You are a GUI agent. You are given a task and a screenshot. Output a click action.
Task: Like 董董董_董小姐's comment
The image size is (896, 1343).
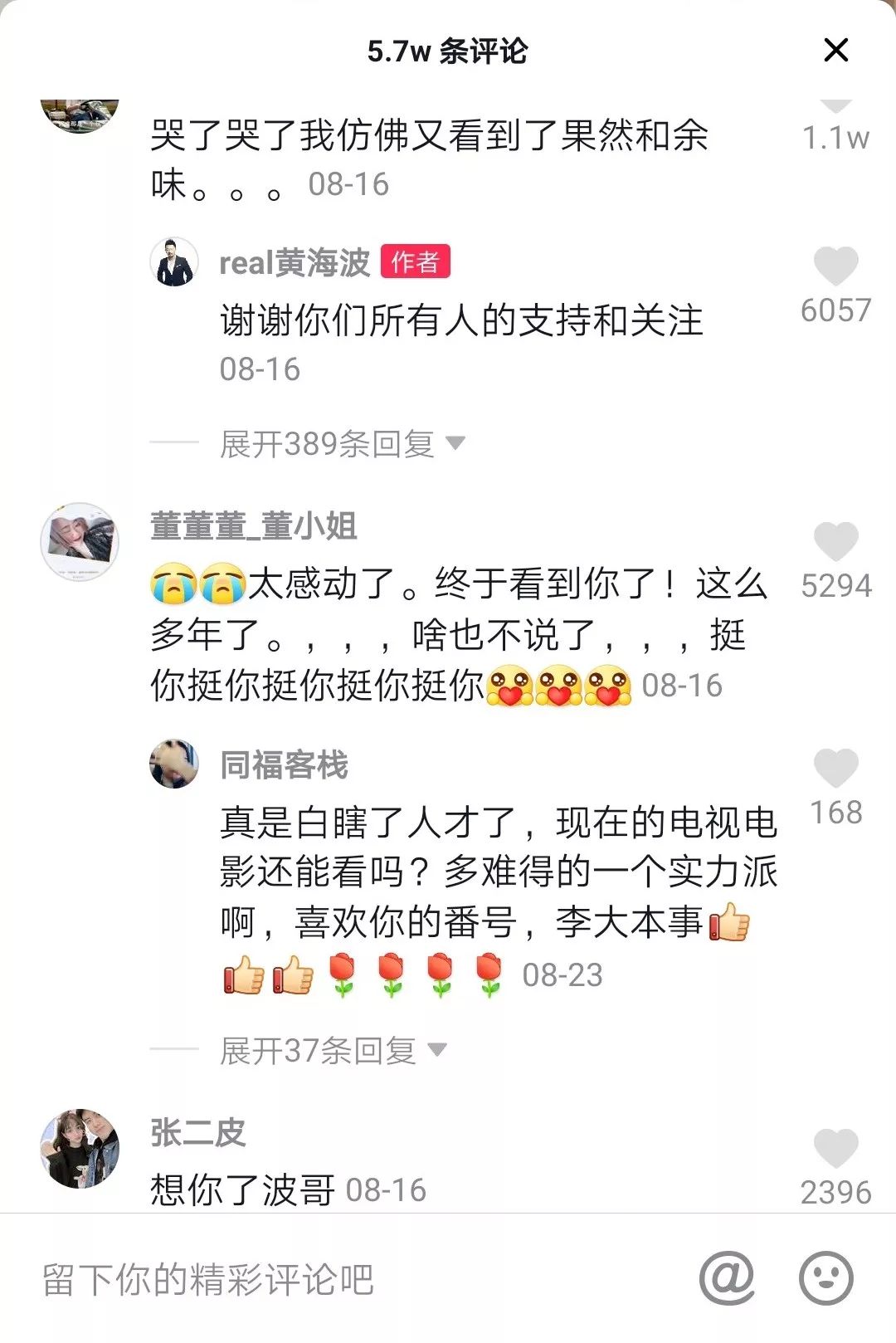pyautogui.click(x=835, y=543)
